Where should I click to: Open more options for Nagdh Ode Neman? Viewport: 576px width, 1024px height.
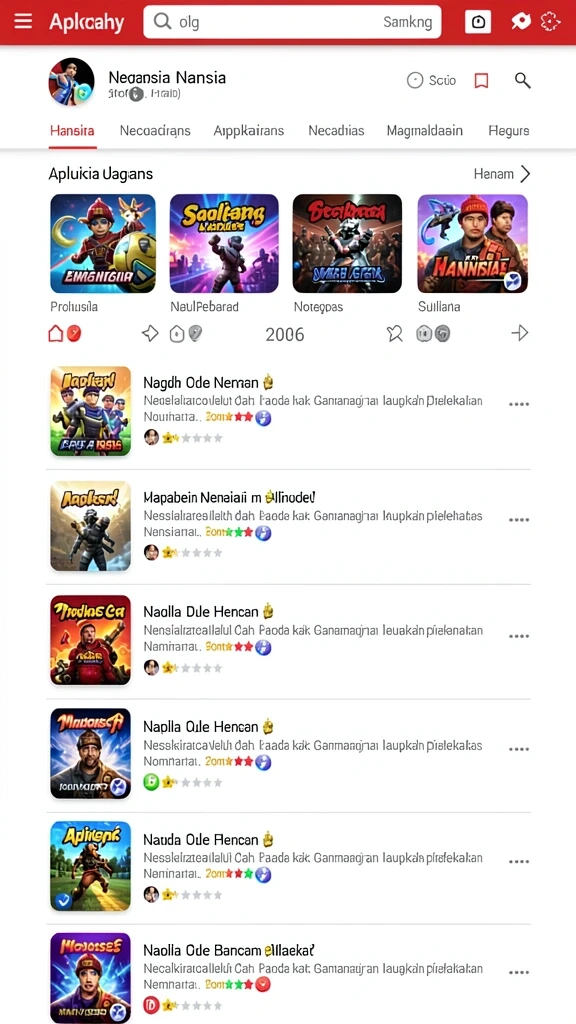[x=519, y=404]
